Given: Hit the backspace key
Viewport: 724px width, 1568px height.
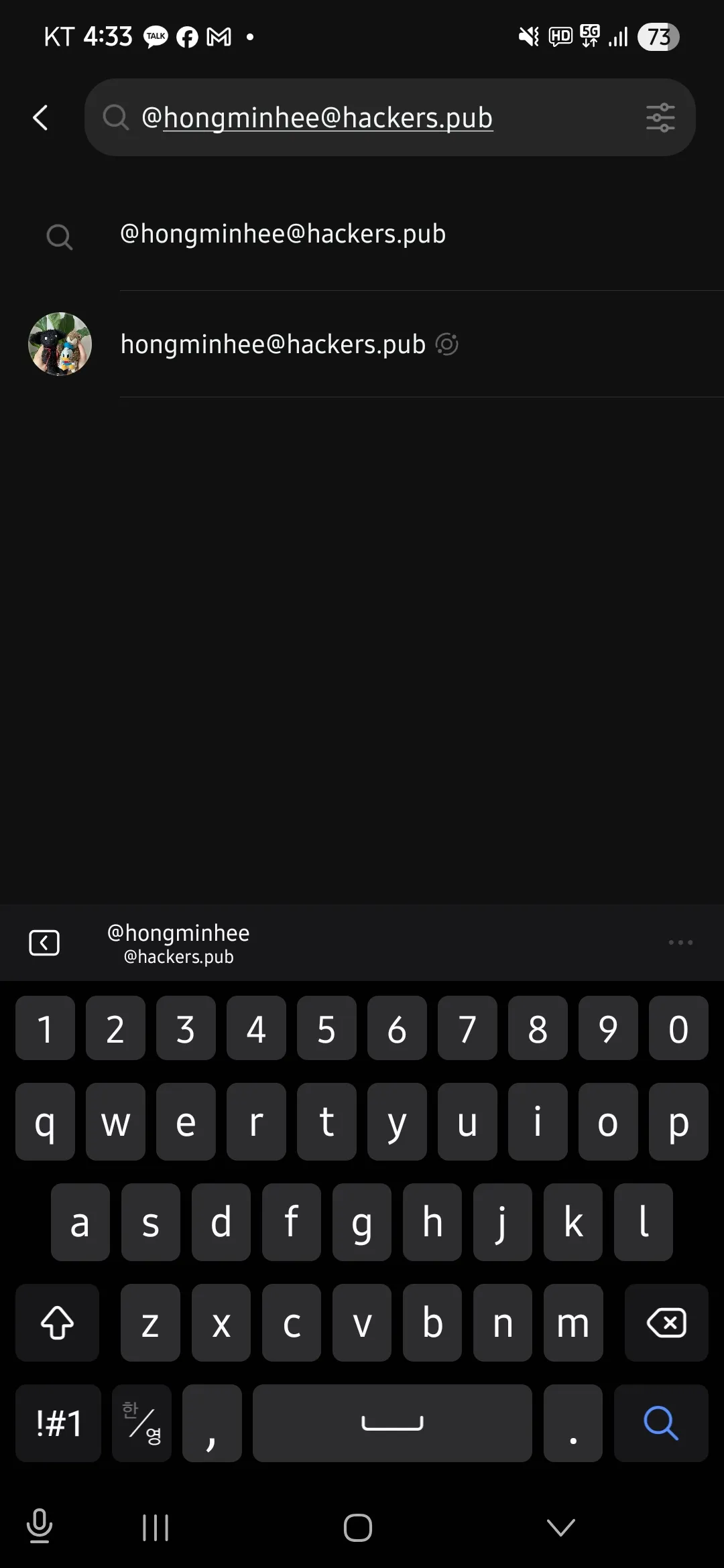Looking at the screenshot, I should click(x=666, y=1323).
